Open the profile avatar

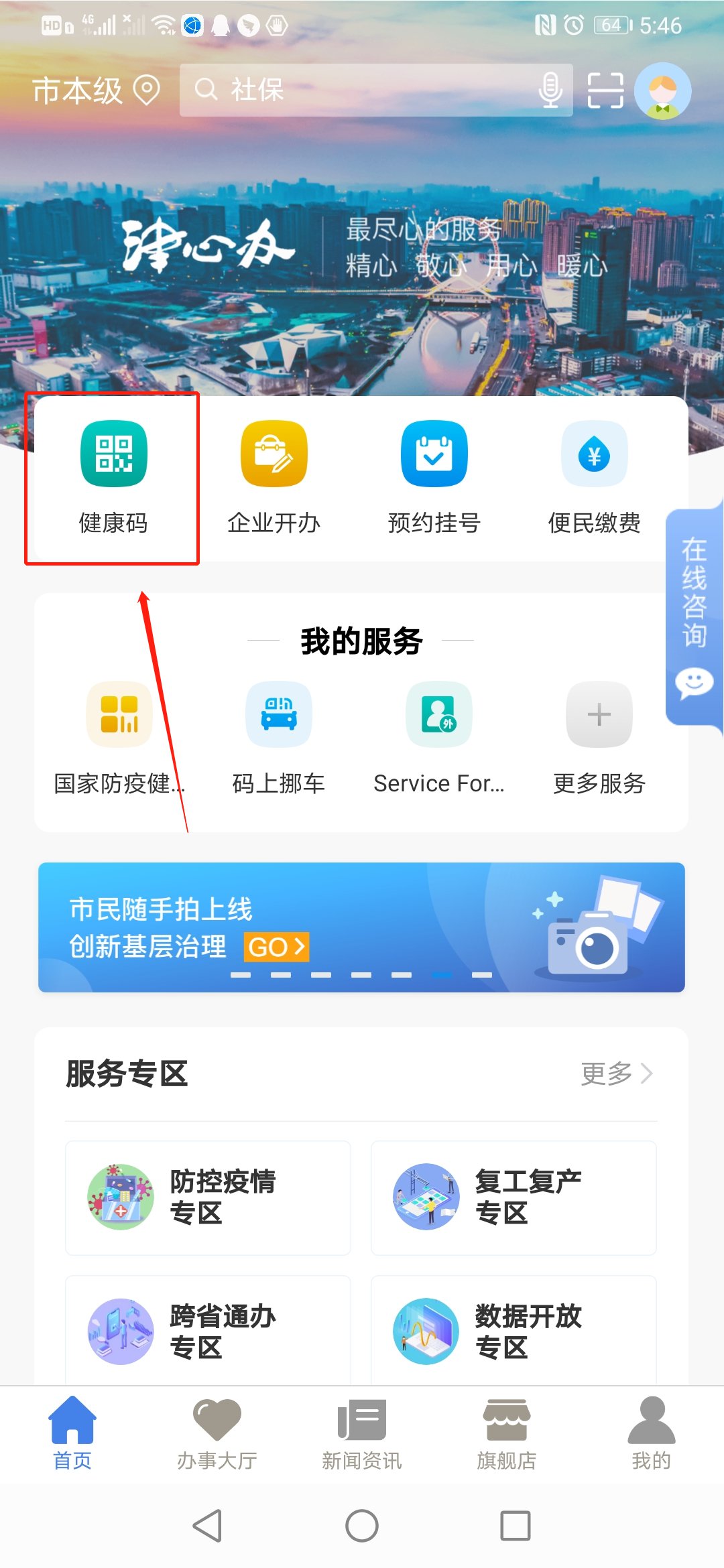coord(662,90)
